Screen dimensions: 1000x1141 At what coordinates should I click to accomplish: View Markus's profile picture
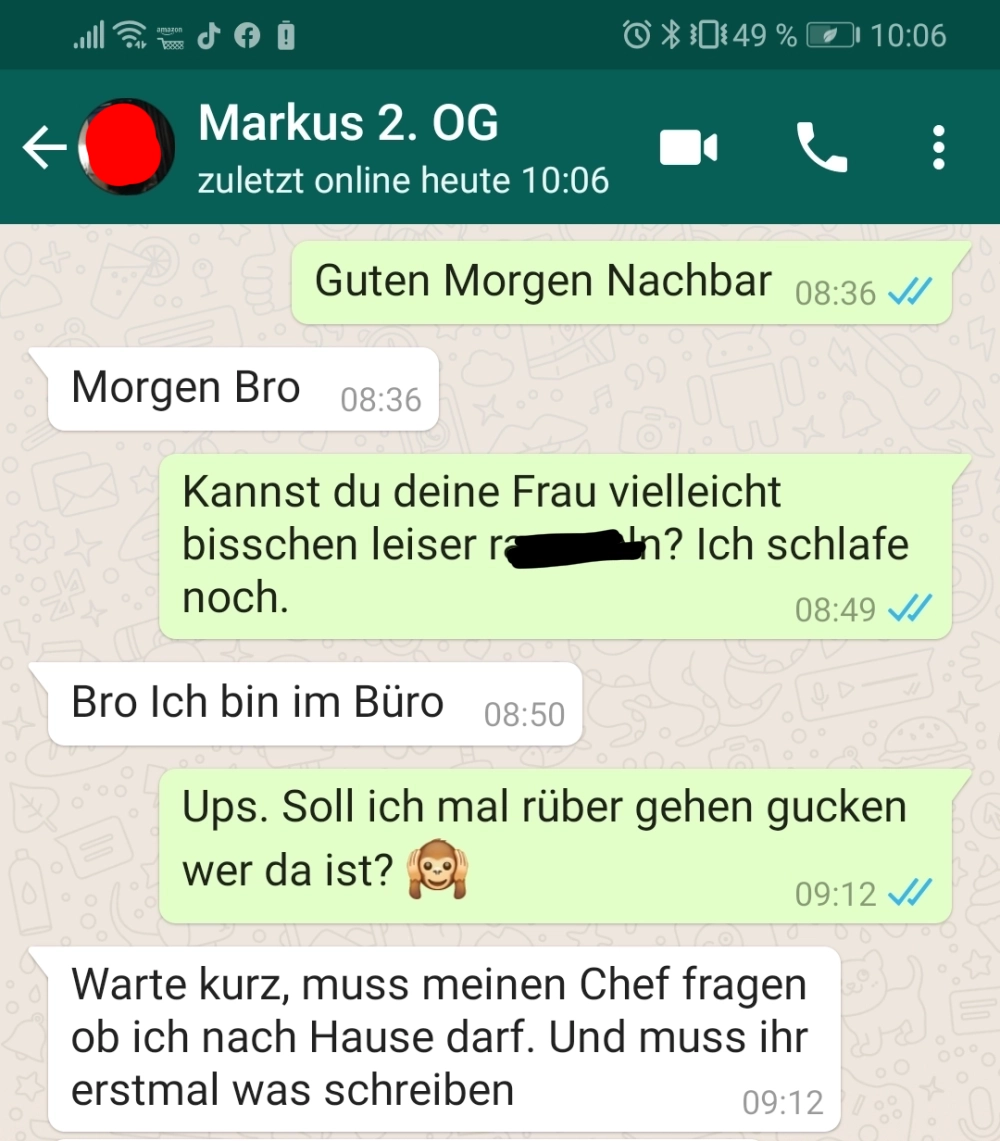tap(126, 148)
